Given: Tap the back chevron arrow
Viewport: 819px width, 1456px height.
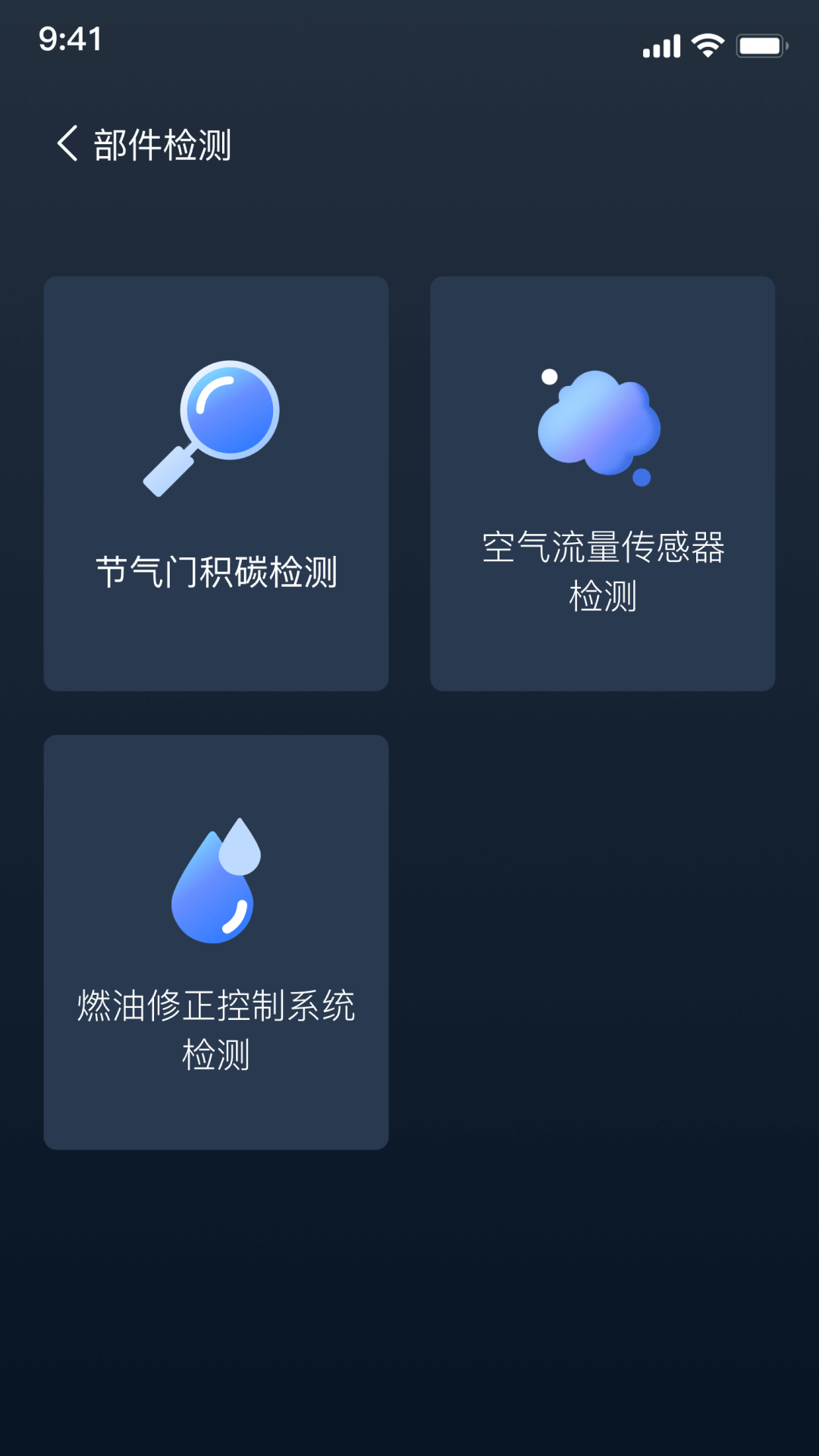Looking at the screenshot, I should [67, 144].
